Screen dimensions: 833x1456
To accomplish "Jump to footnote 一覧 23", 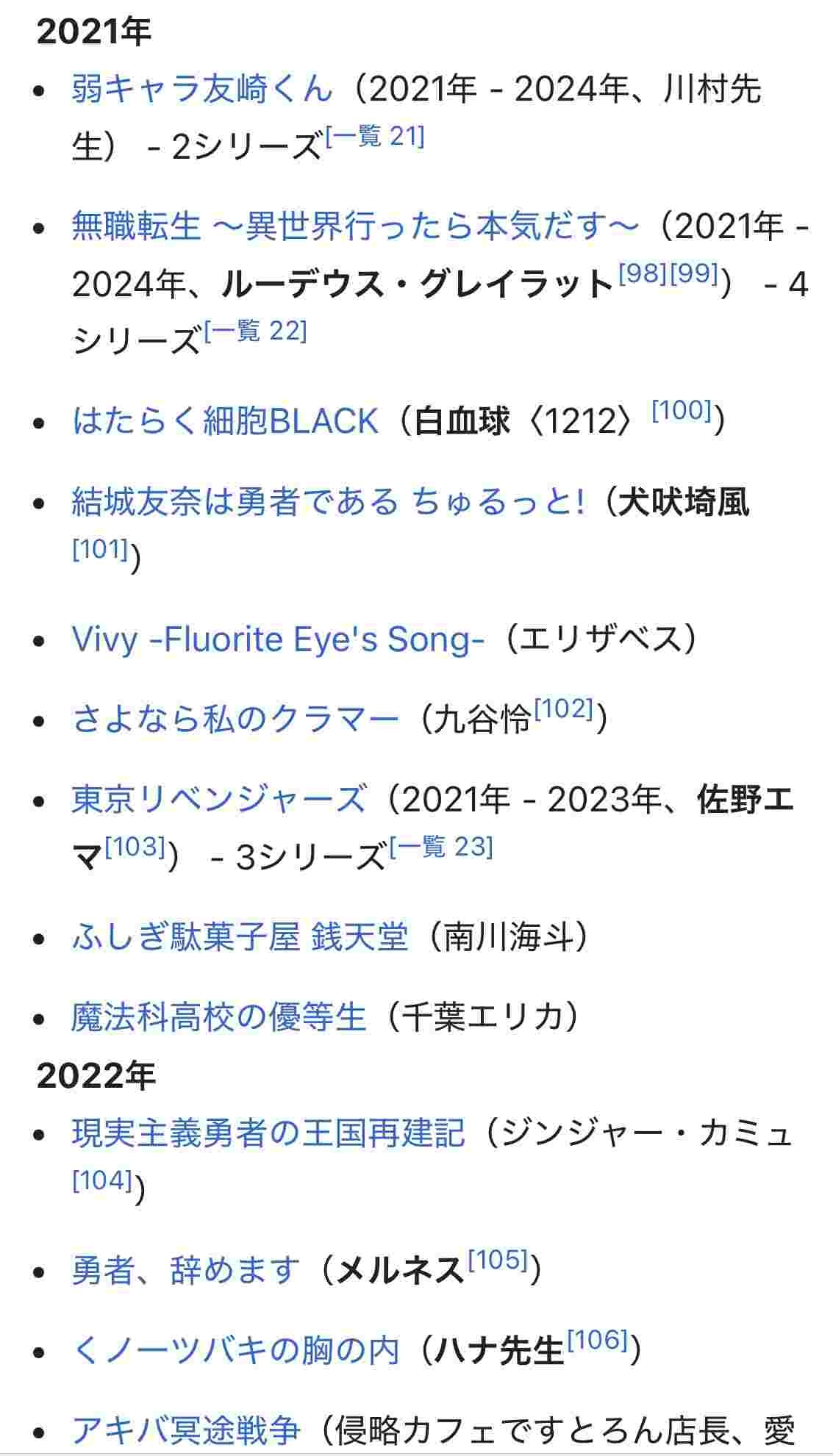I will point(441,847).
